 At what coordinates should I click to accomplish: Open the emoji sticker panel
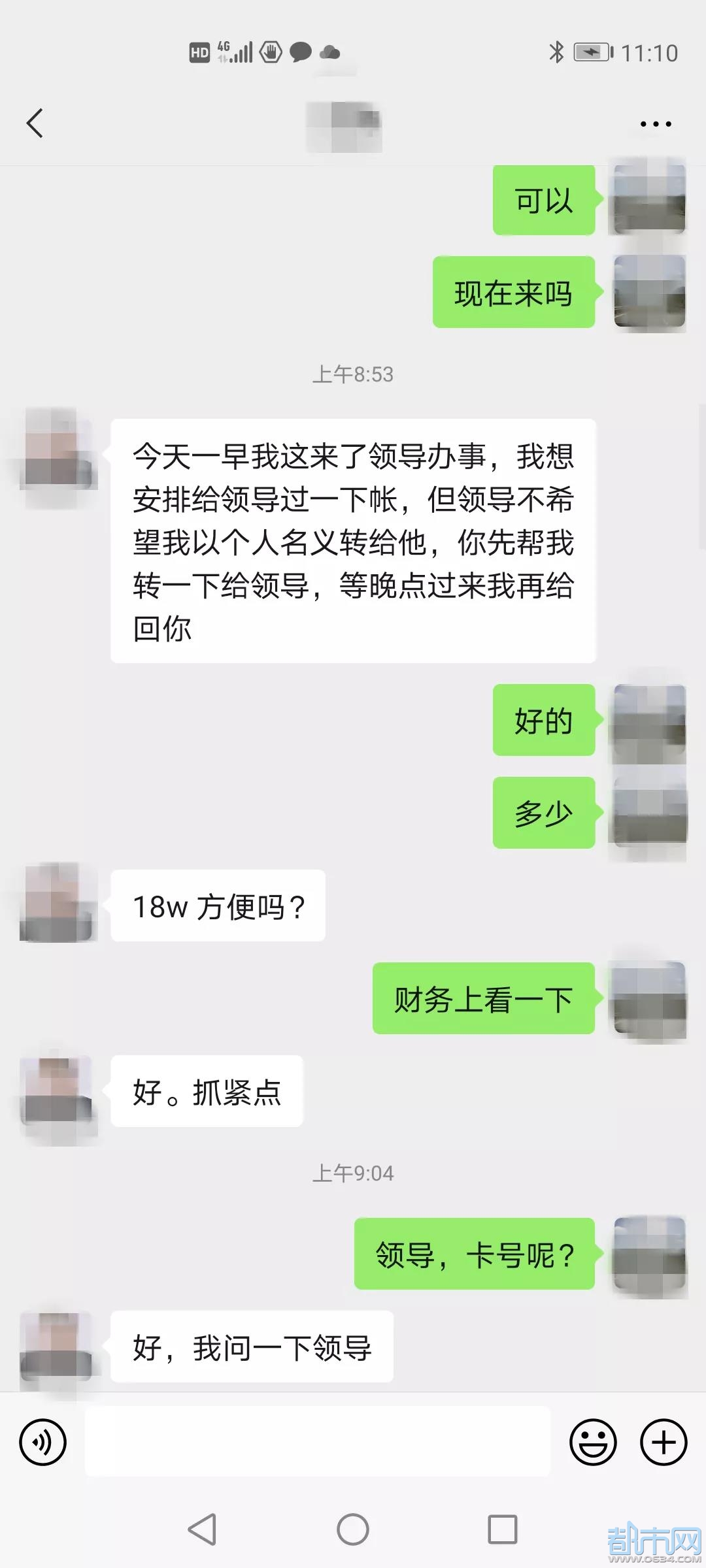(x=593, y=1442)
